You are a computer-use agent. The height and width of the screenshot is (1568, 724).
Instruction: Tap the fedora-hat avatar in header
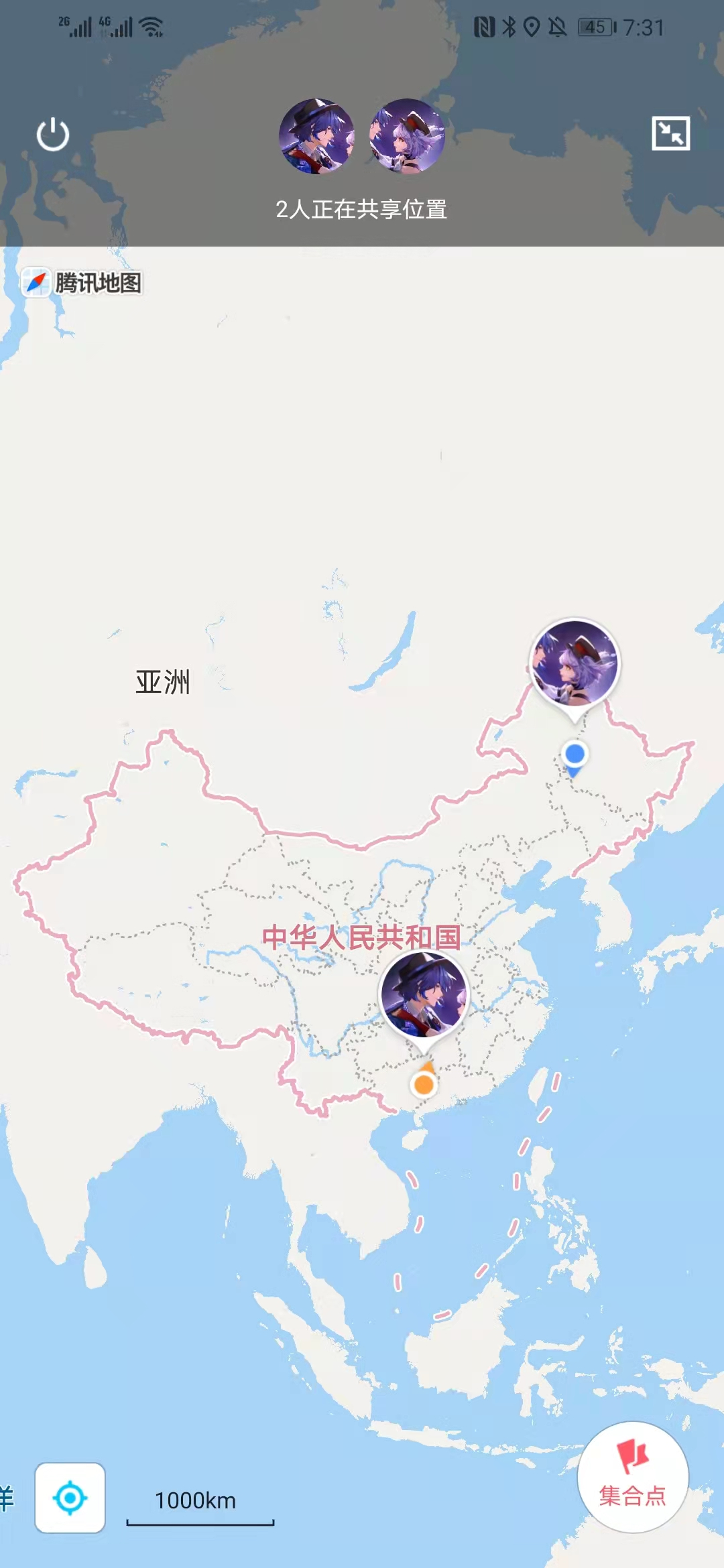(316, 137)
